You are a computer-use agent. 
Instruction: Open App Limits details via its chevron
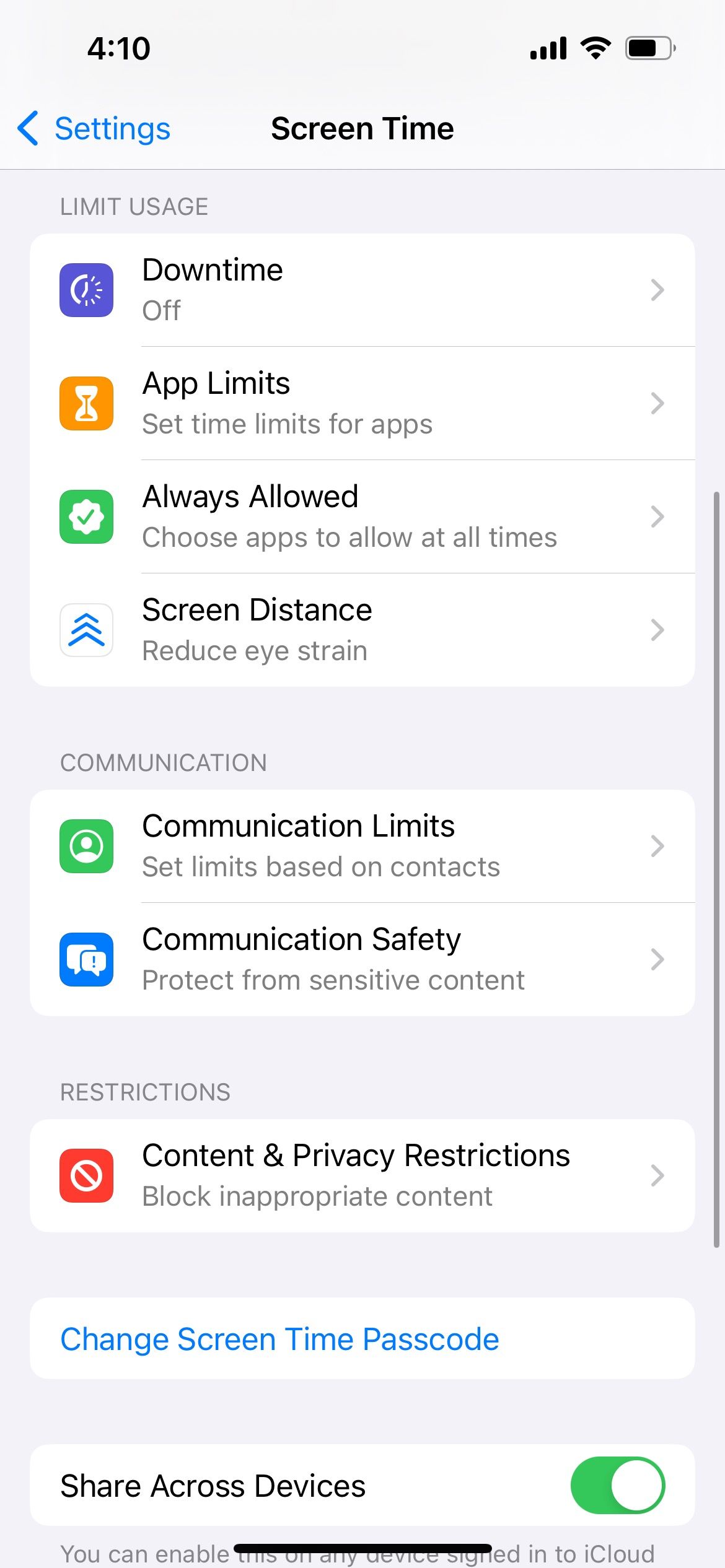pos(657,403)
